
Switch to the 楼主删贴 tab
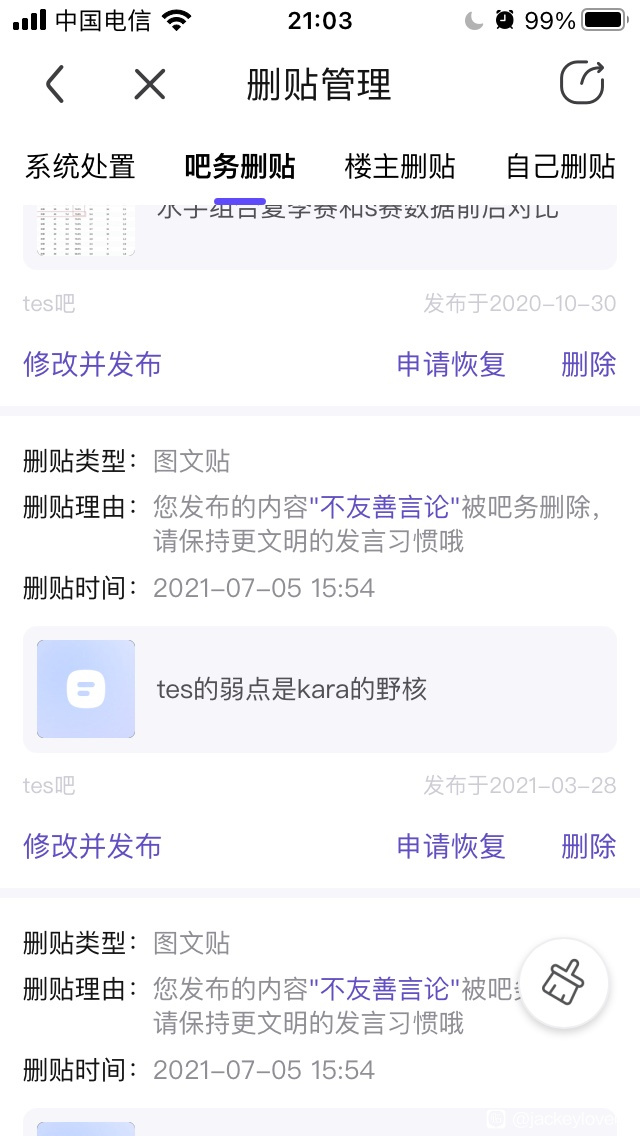tap(400, 167)
